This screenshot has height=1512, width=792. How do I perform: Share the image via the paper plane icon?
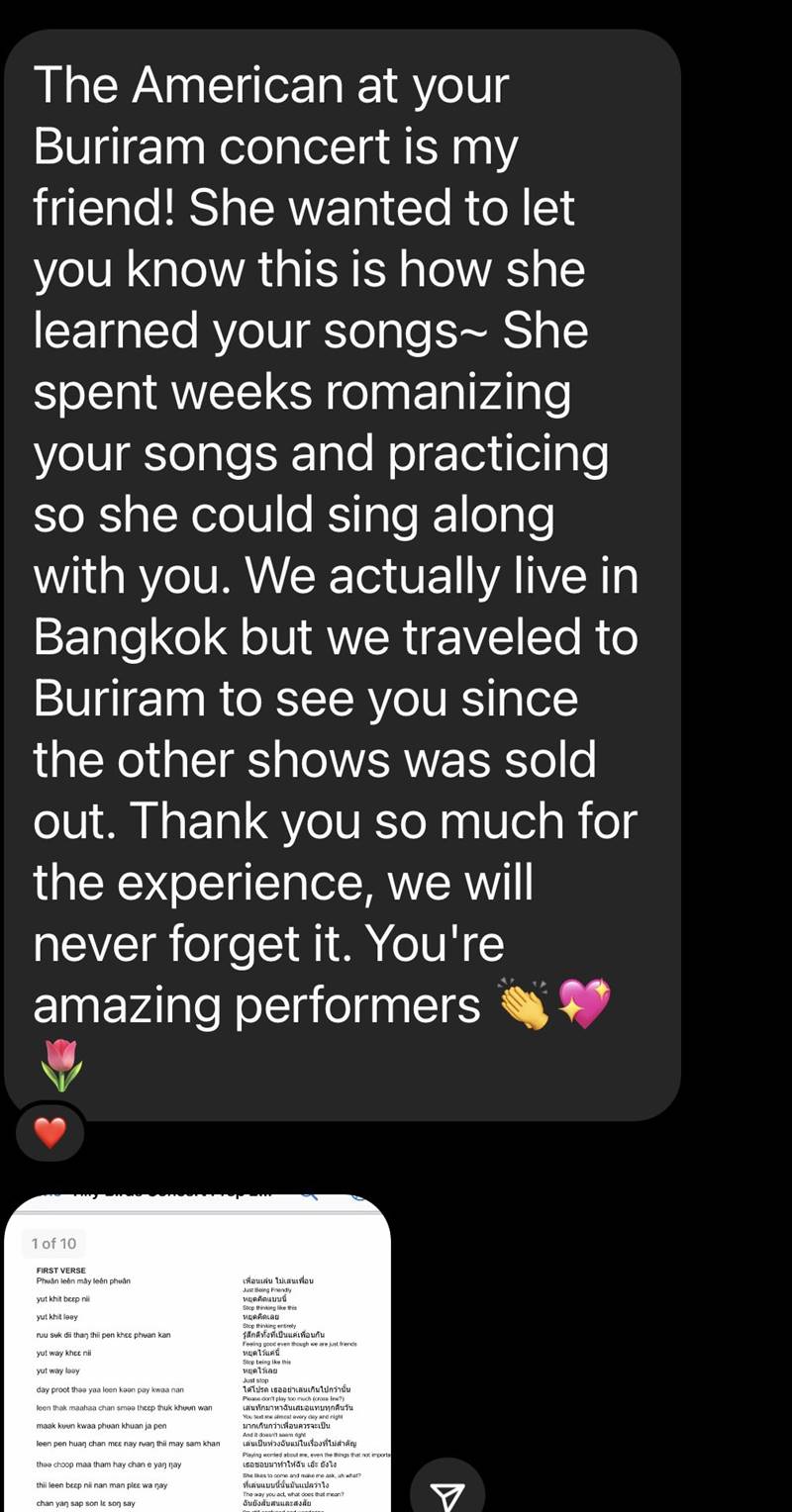[447, 1494]
